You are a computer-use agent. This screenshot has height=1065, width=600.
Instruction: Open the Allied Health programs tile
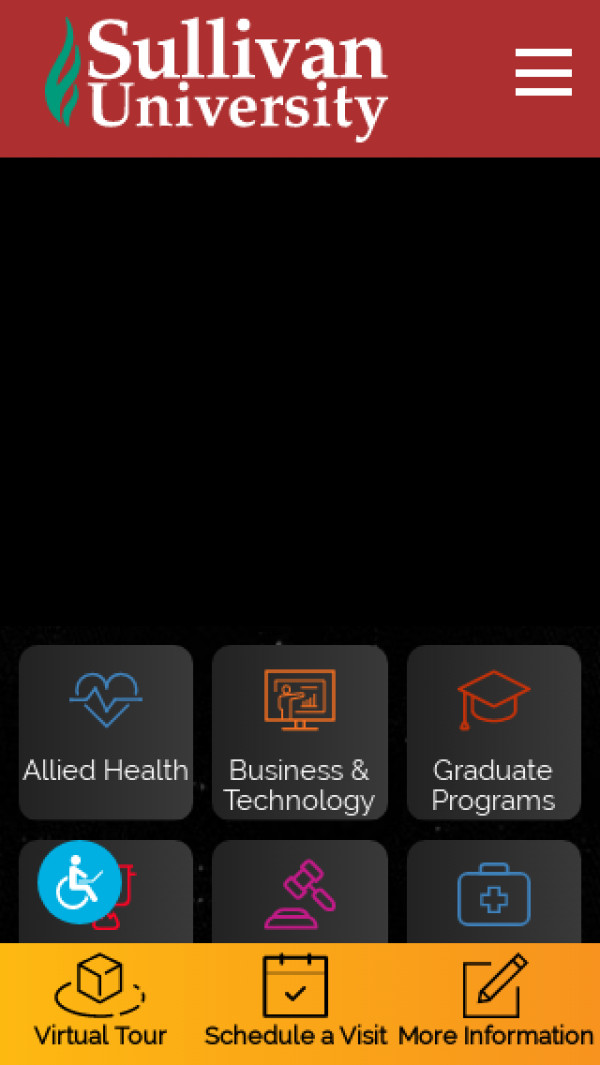(106, 732)
